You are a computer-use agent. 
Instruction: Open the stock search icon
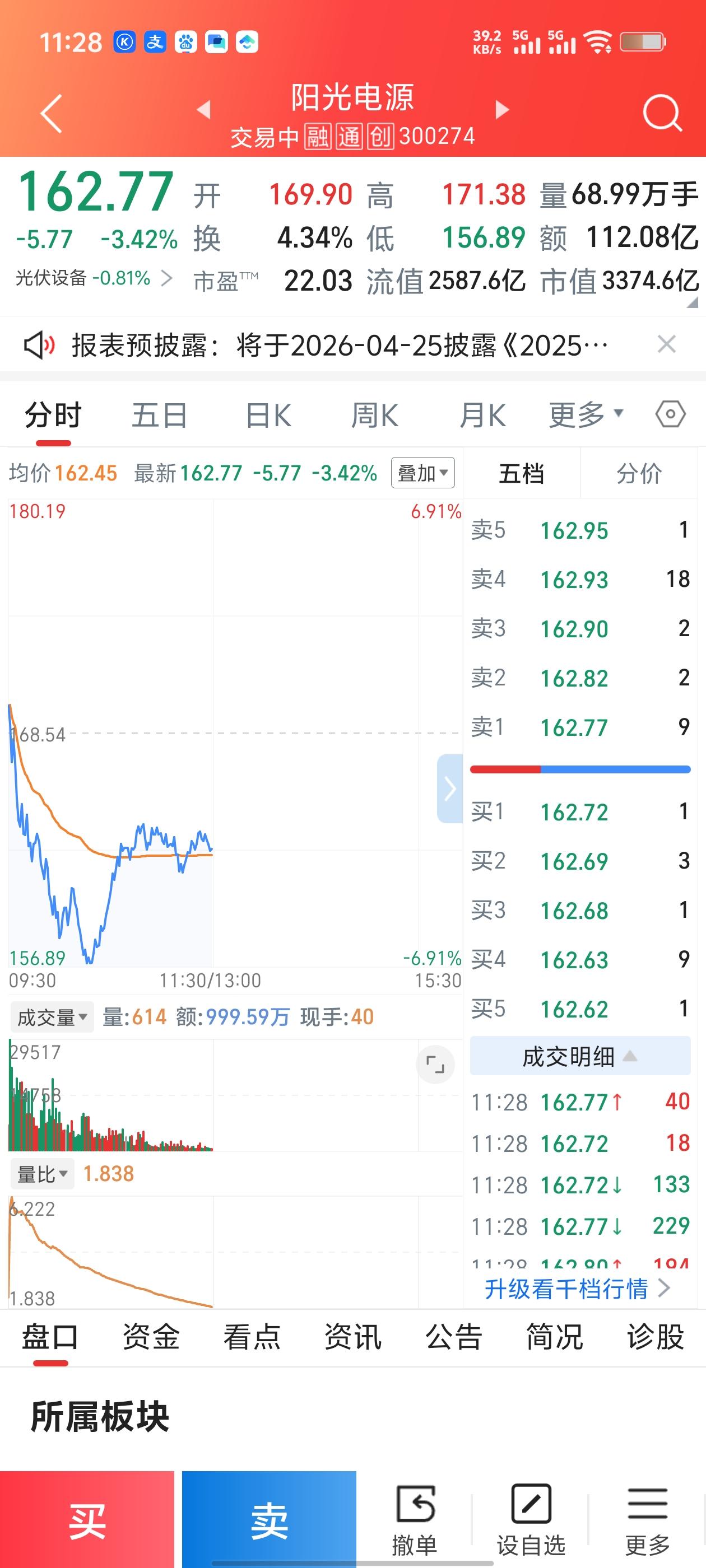point(662,113)
